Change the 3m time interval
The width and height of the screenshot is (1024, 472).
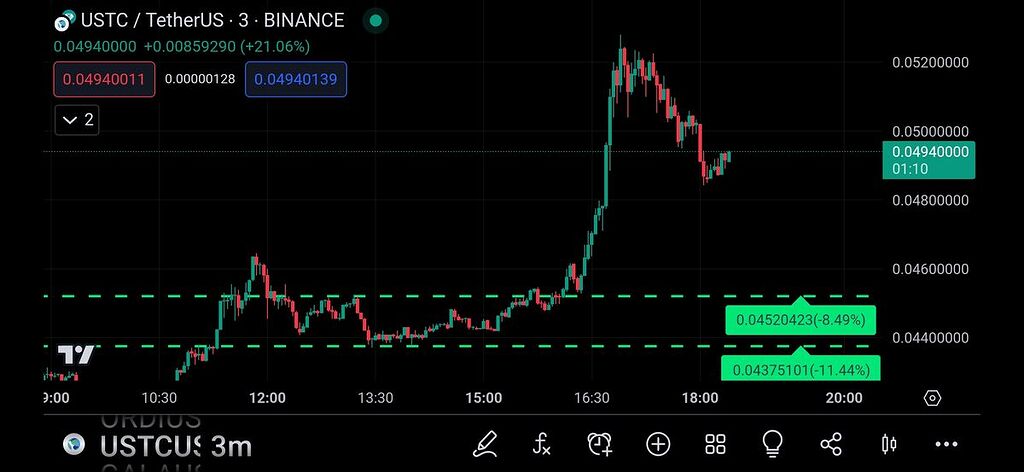pos(230,446)
